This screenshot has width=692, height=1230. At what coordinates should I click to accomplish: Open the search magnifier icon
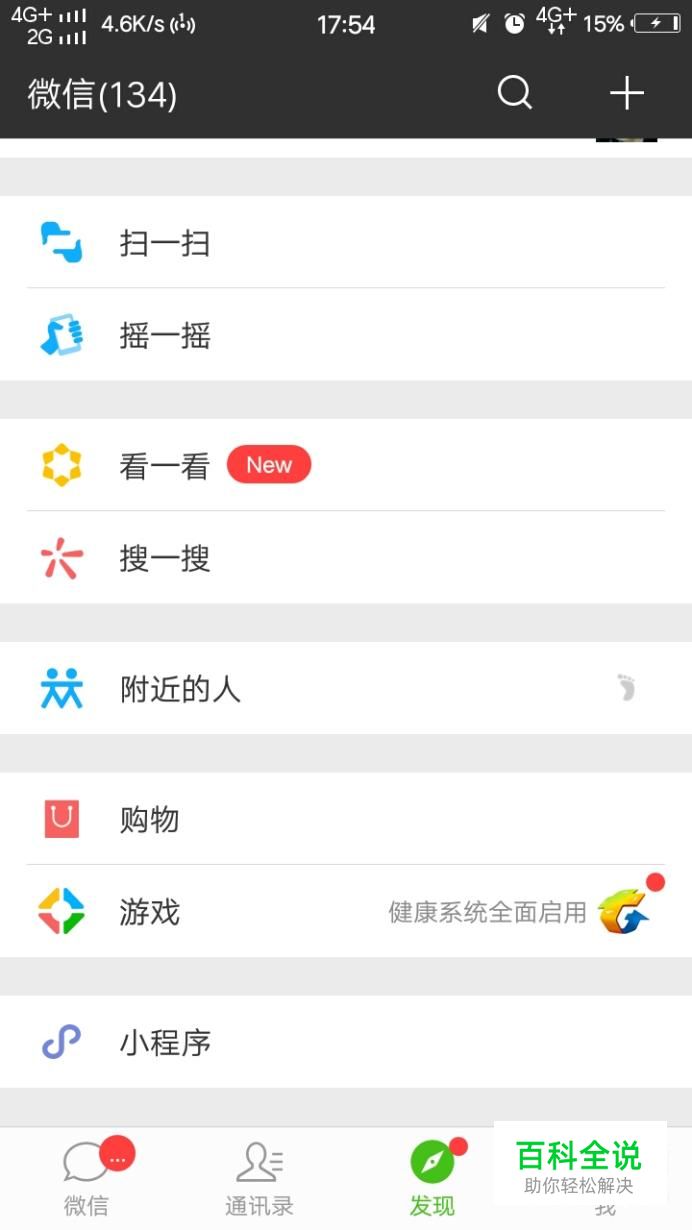tap(515, 94)
